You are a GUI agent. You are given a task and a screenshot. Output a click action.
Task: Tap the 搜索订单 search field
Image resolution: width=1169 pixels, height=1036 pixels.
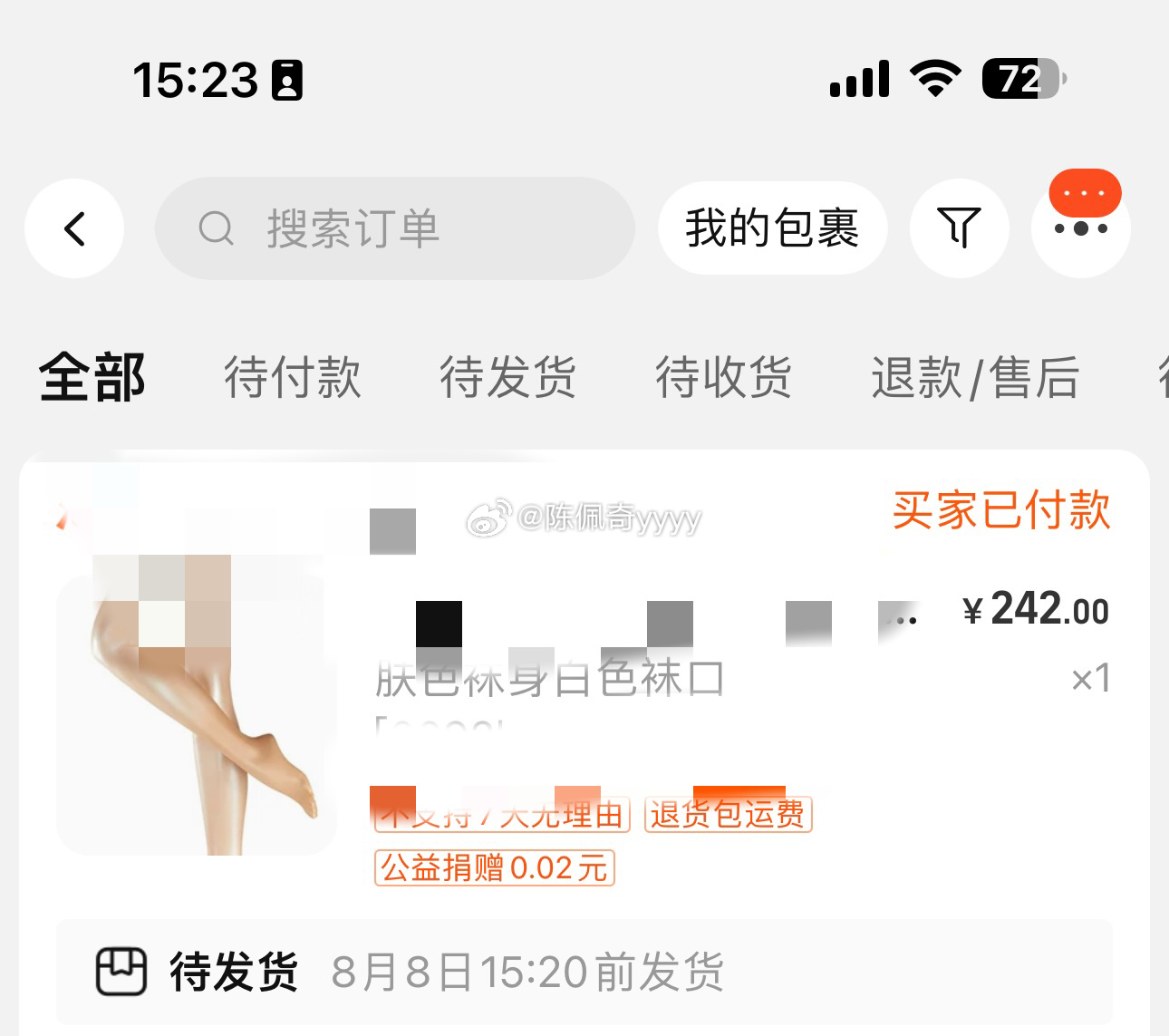(394, 228)
